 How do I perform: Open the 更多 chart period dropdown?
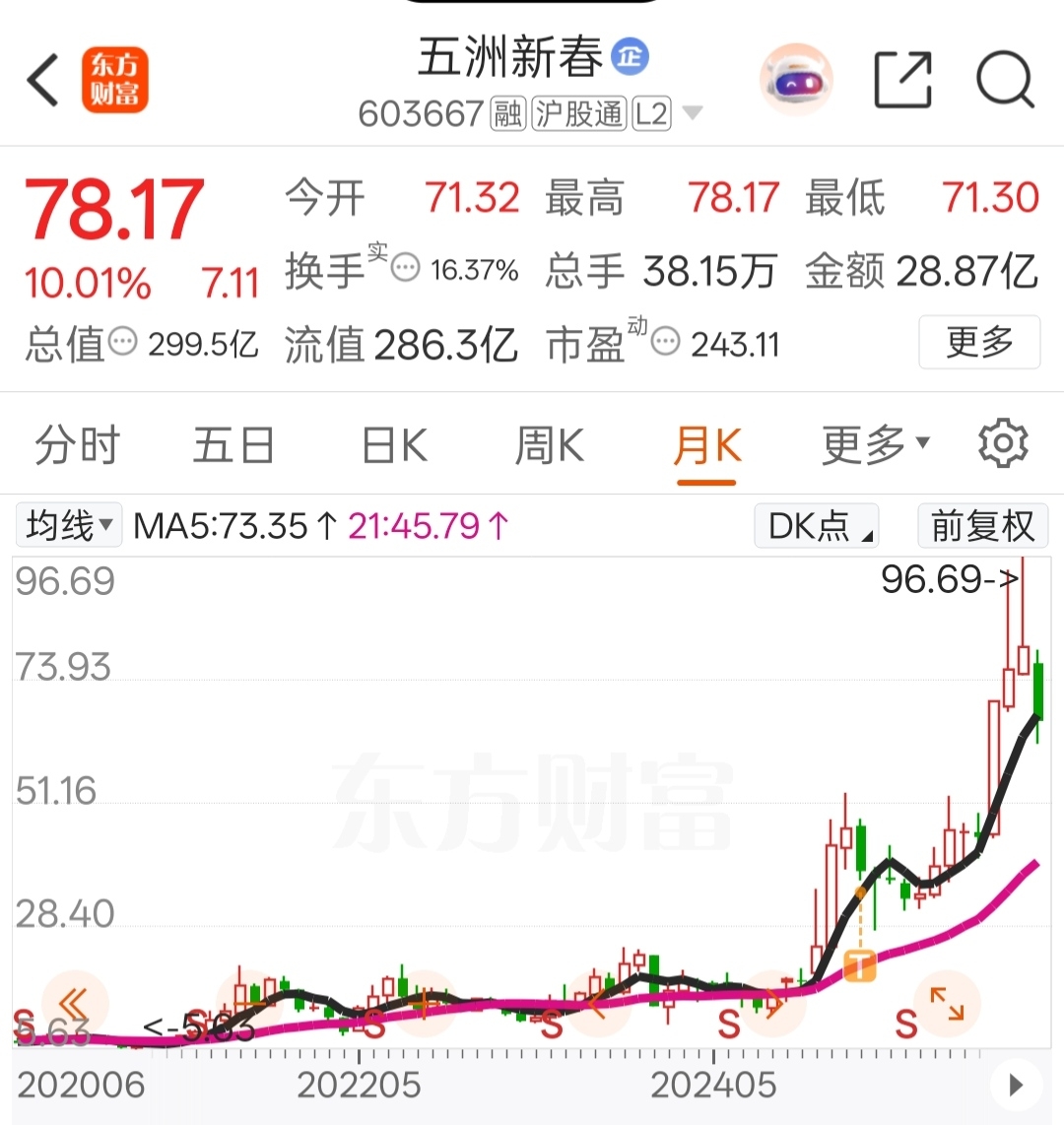tap(875, 445)
